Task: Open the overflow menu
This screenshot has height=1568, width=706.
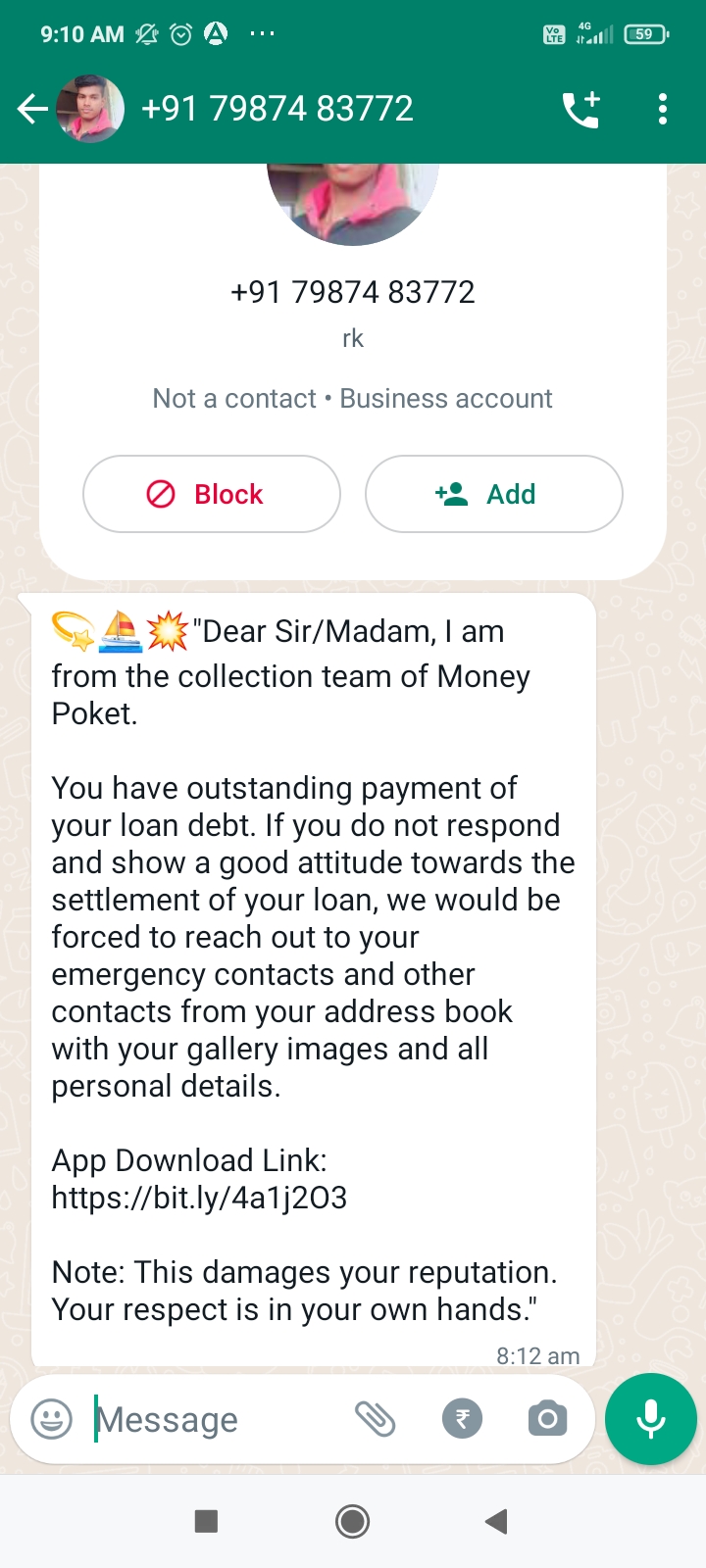Action: [663, 109]
